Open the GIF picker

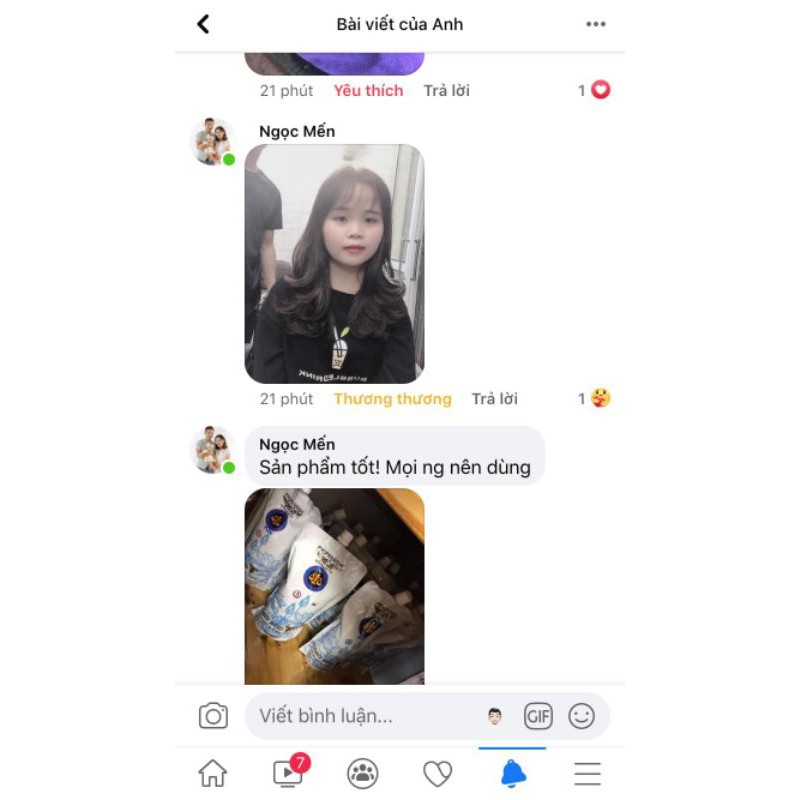point(538,716)
